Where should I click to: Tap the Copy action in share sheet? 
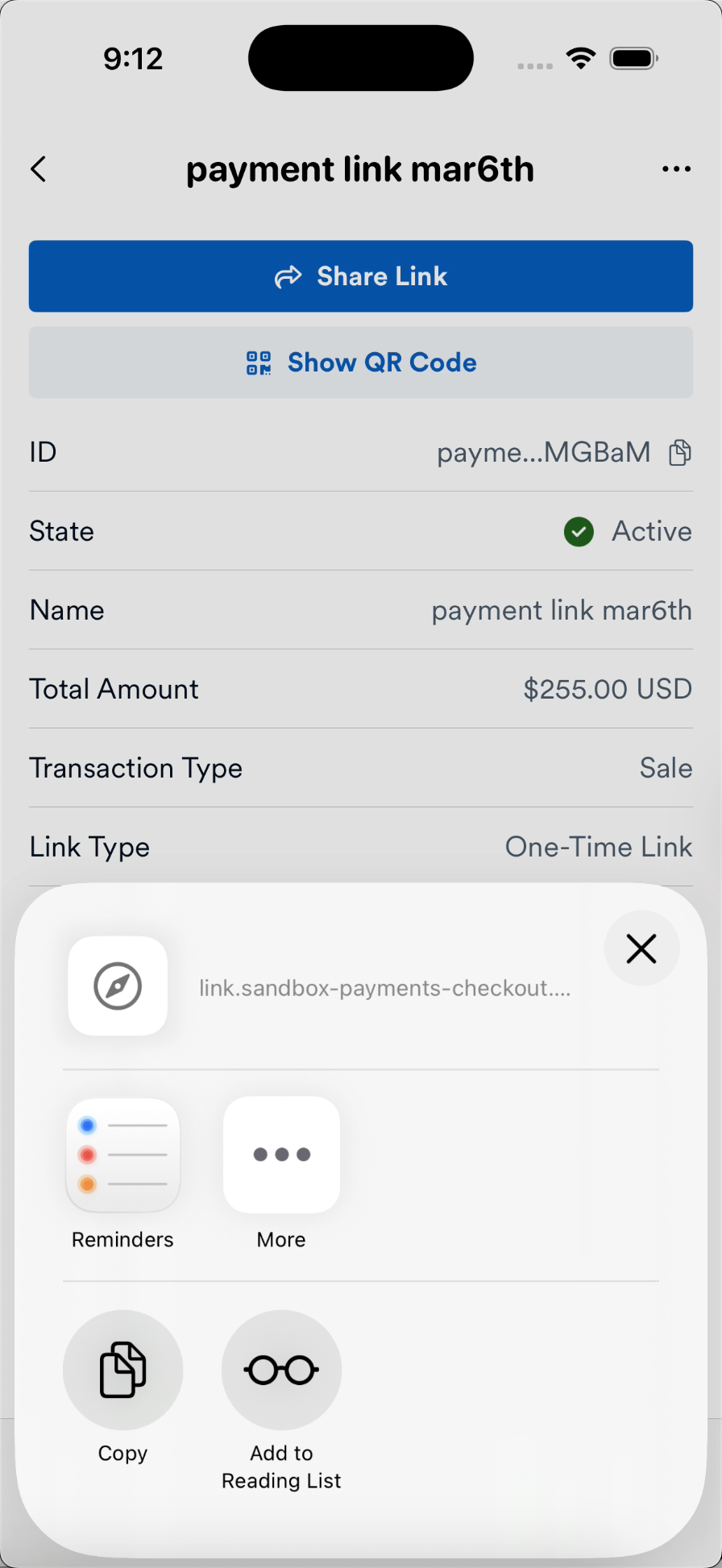click(x=122, y=1370)
